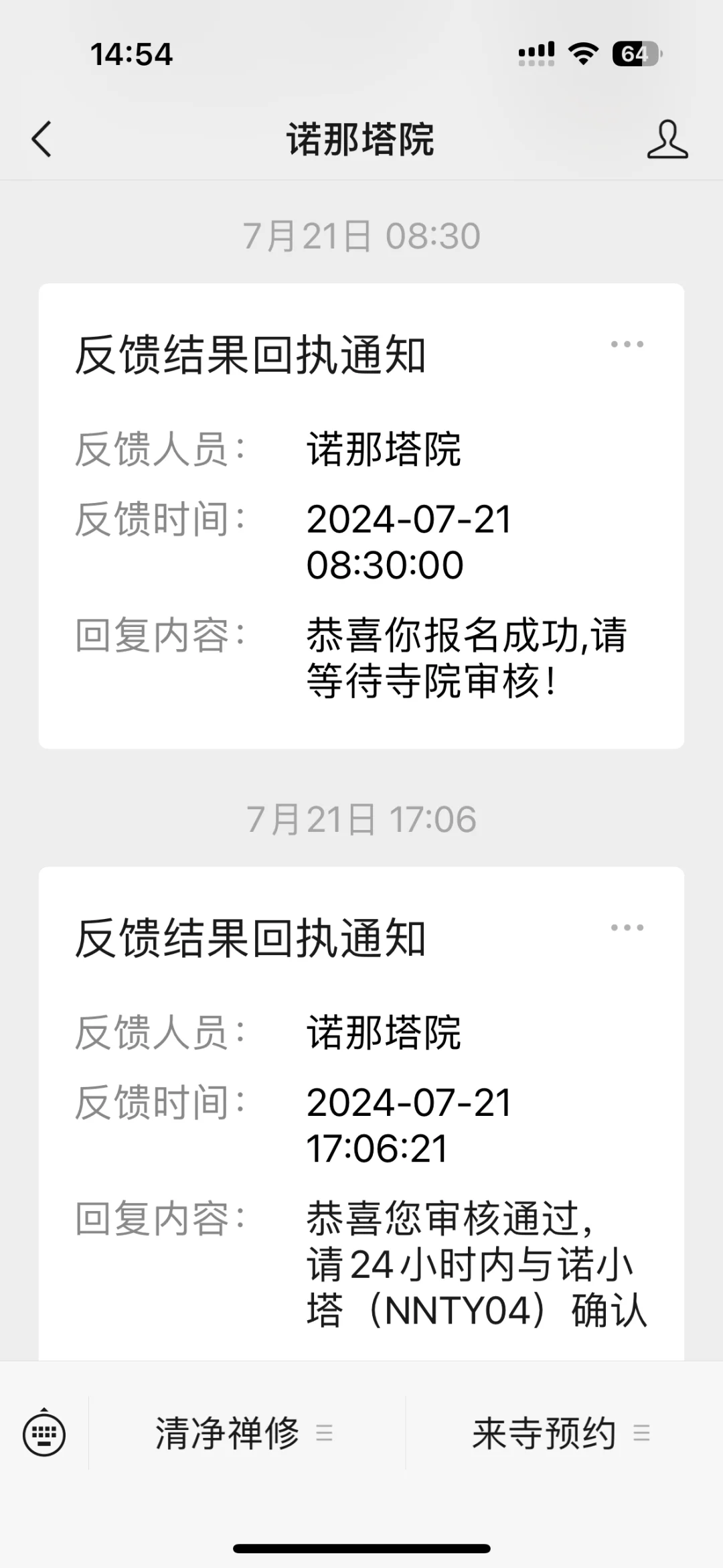Switch to the keyboard input mode
Image resolution: width=723 pixels, height=1568 pixels.
coord(44,1433)
